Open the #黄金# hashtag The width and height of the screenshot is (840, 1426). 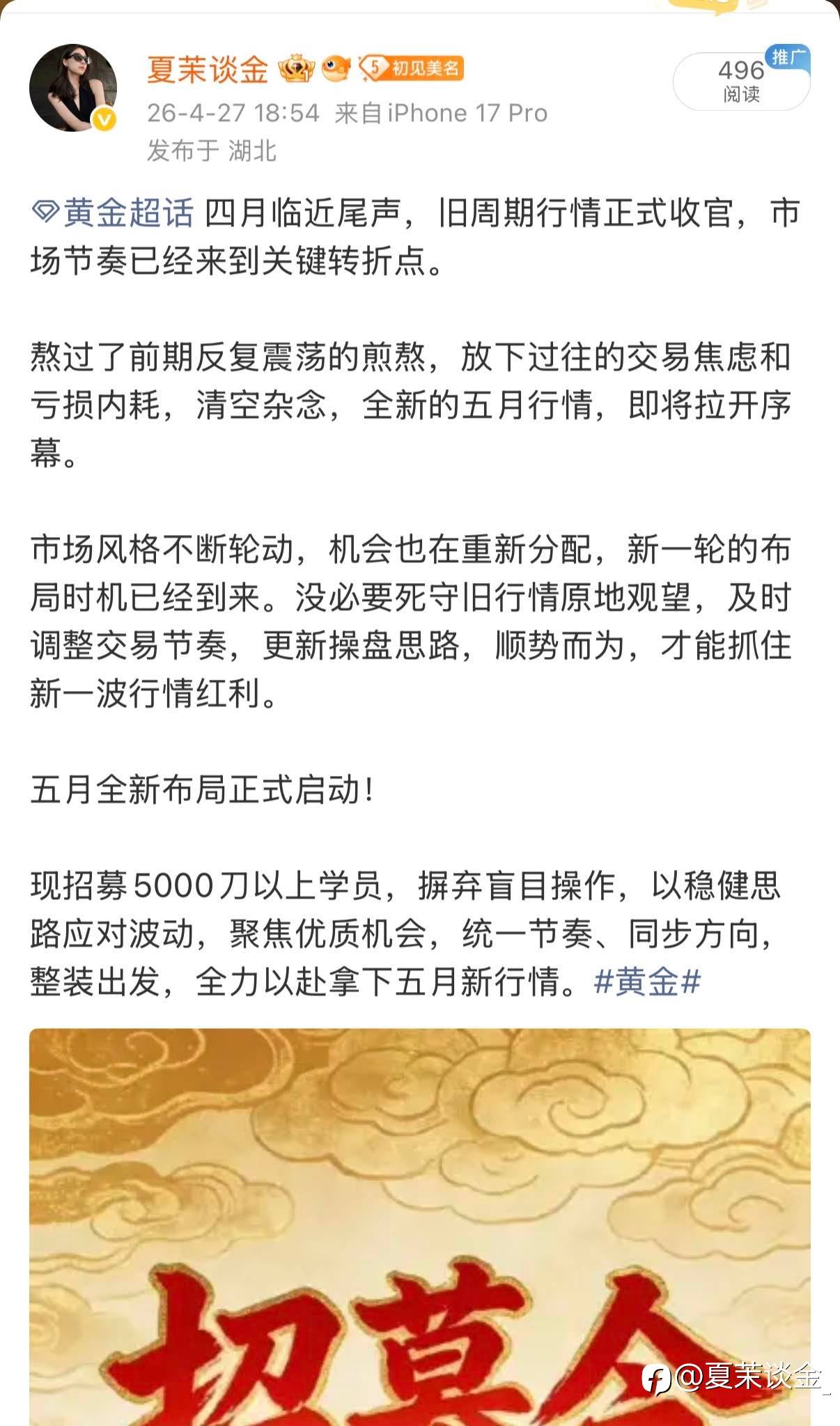click(647, 982)
